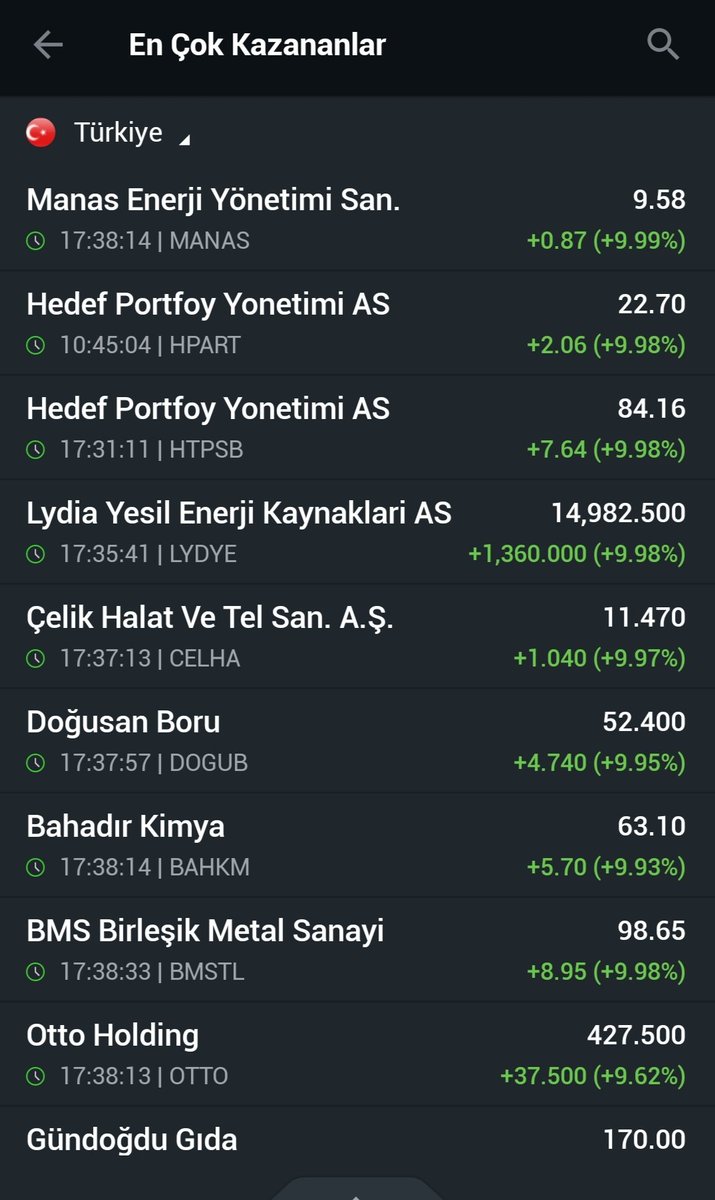Open the HPART Hedef Portfoy row
Image resolution: width=715 pixels, height=1200 pixels.
[x=357, y=323]
